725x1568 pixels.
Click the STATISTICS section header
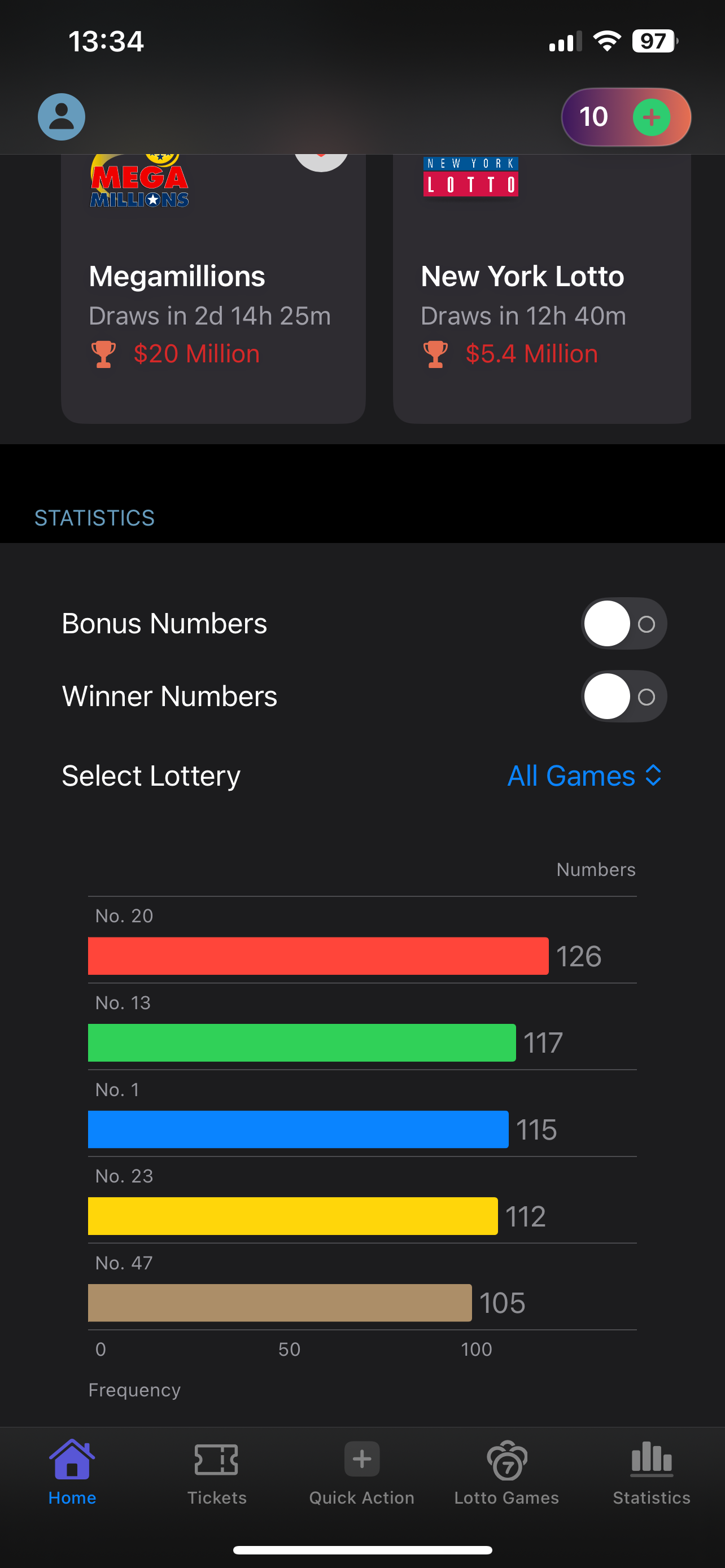94,517
